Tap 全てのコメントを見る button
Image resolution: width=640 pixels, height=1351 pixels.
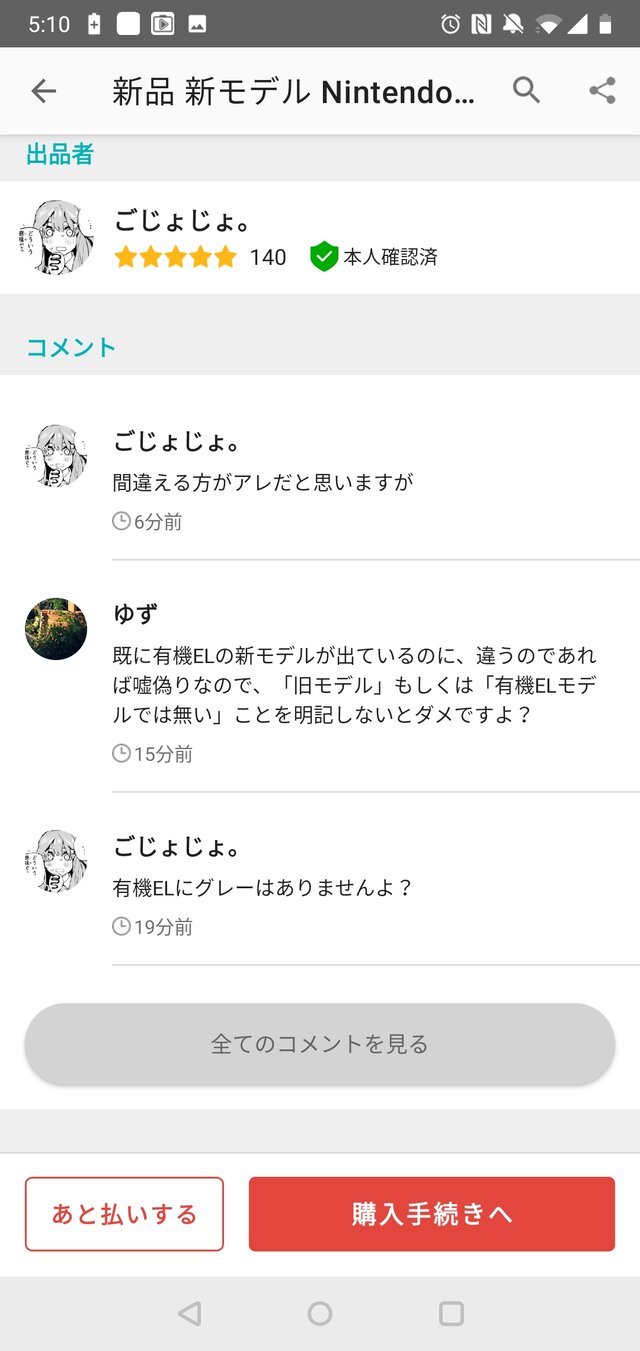[x=320, y=1044]
